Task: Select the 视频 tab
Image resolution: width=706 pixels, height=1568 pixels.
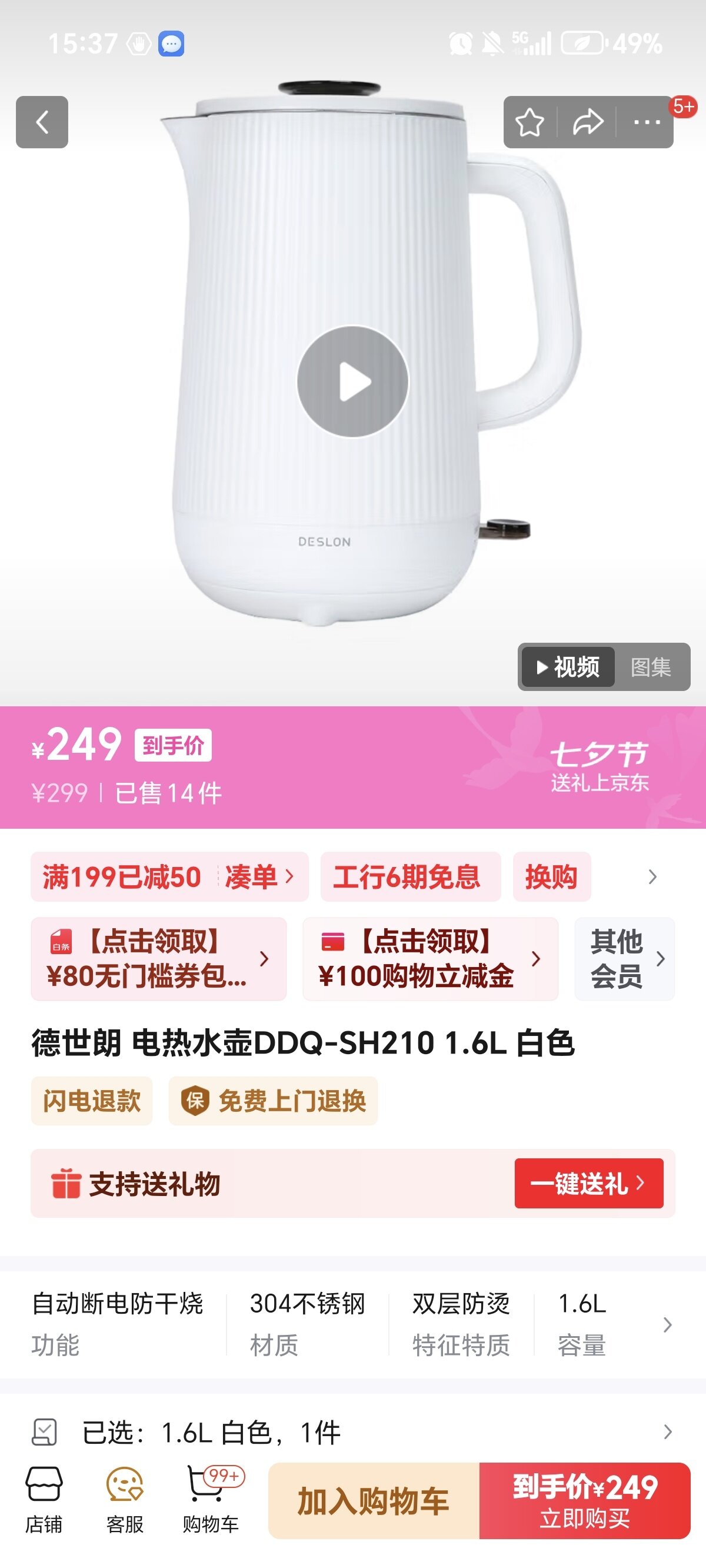Action: tap(567, 667)
